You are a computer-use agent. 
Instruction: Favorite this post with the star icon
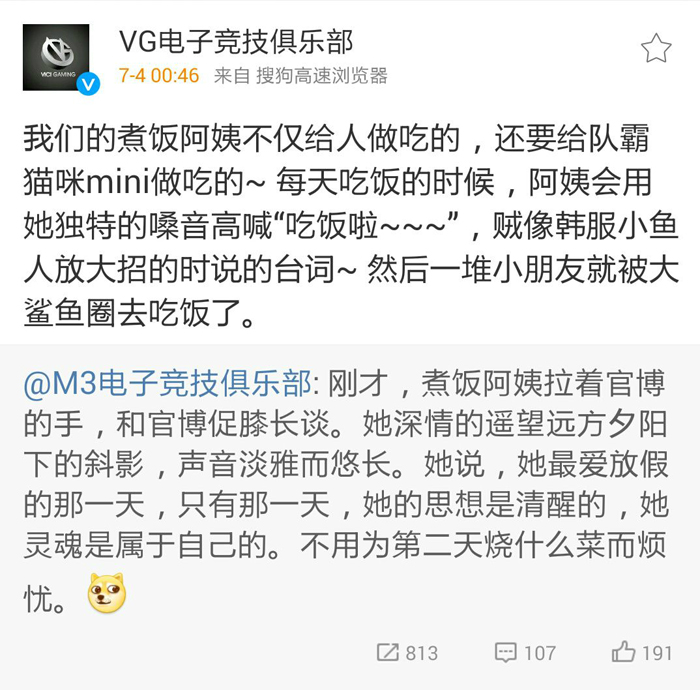tap(655, 48)
